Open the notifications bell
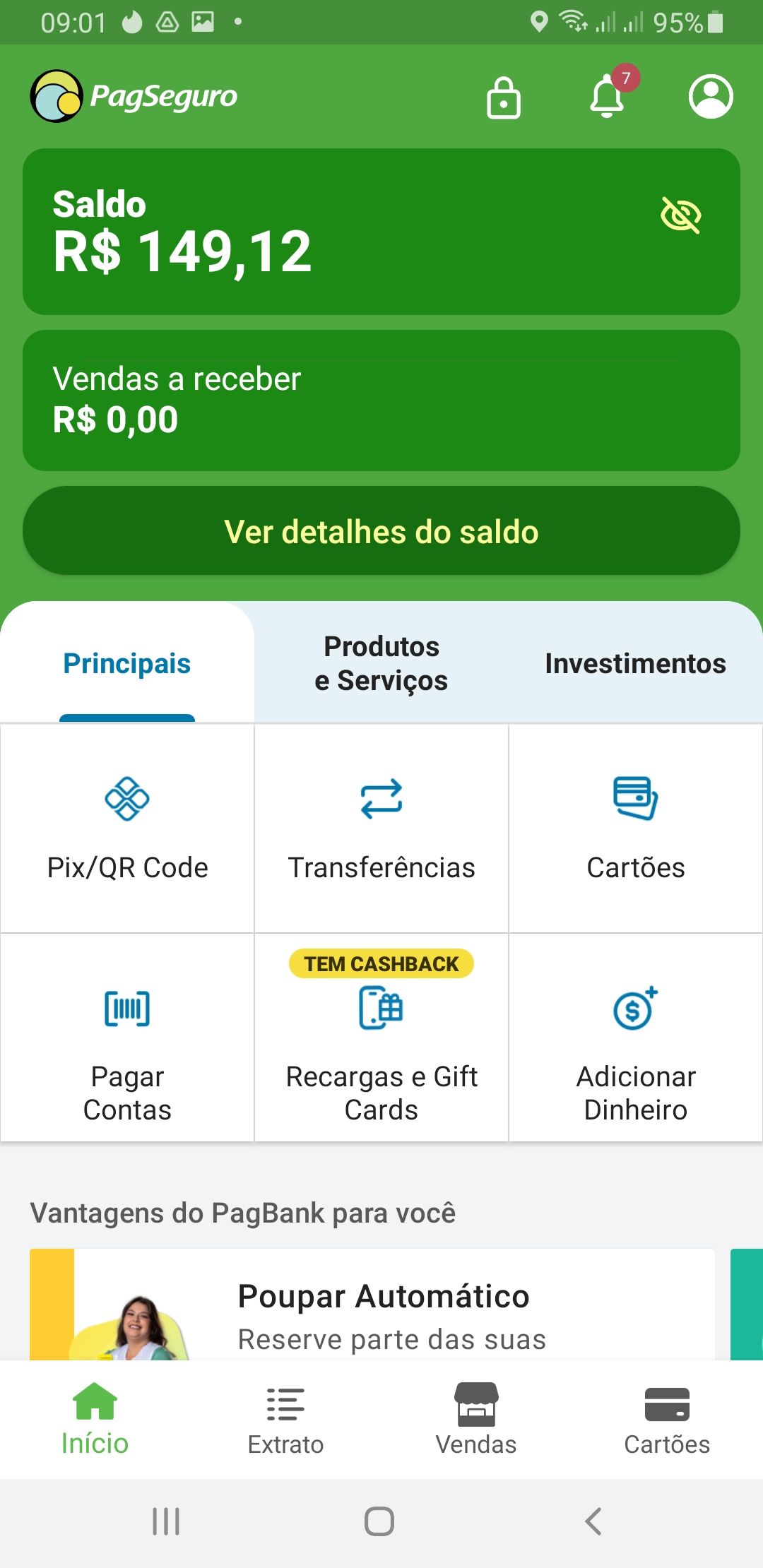763x1568 pixels. (608, 97)
